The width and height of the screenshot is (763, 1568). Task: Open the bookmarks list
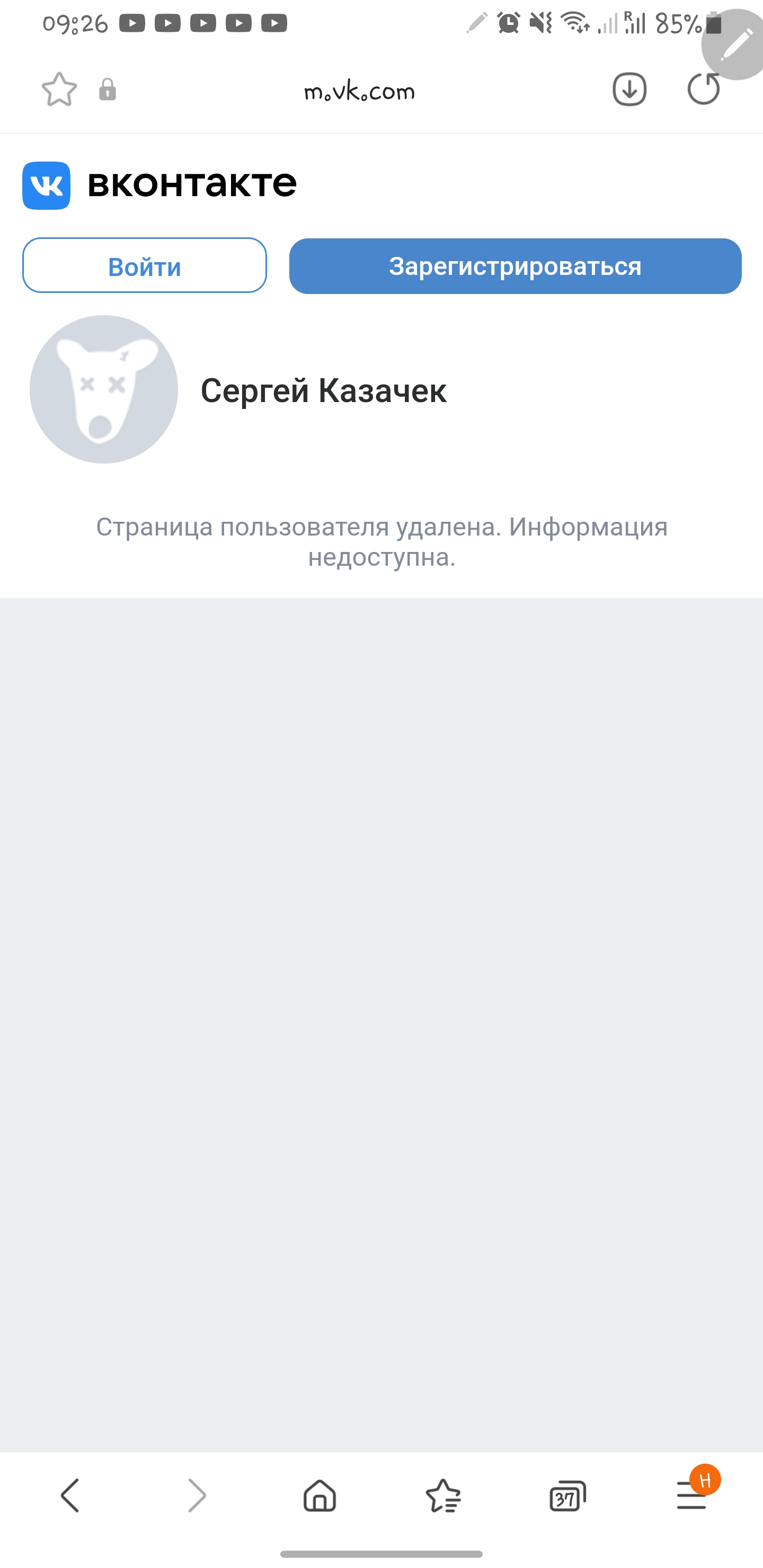443,1495
